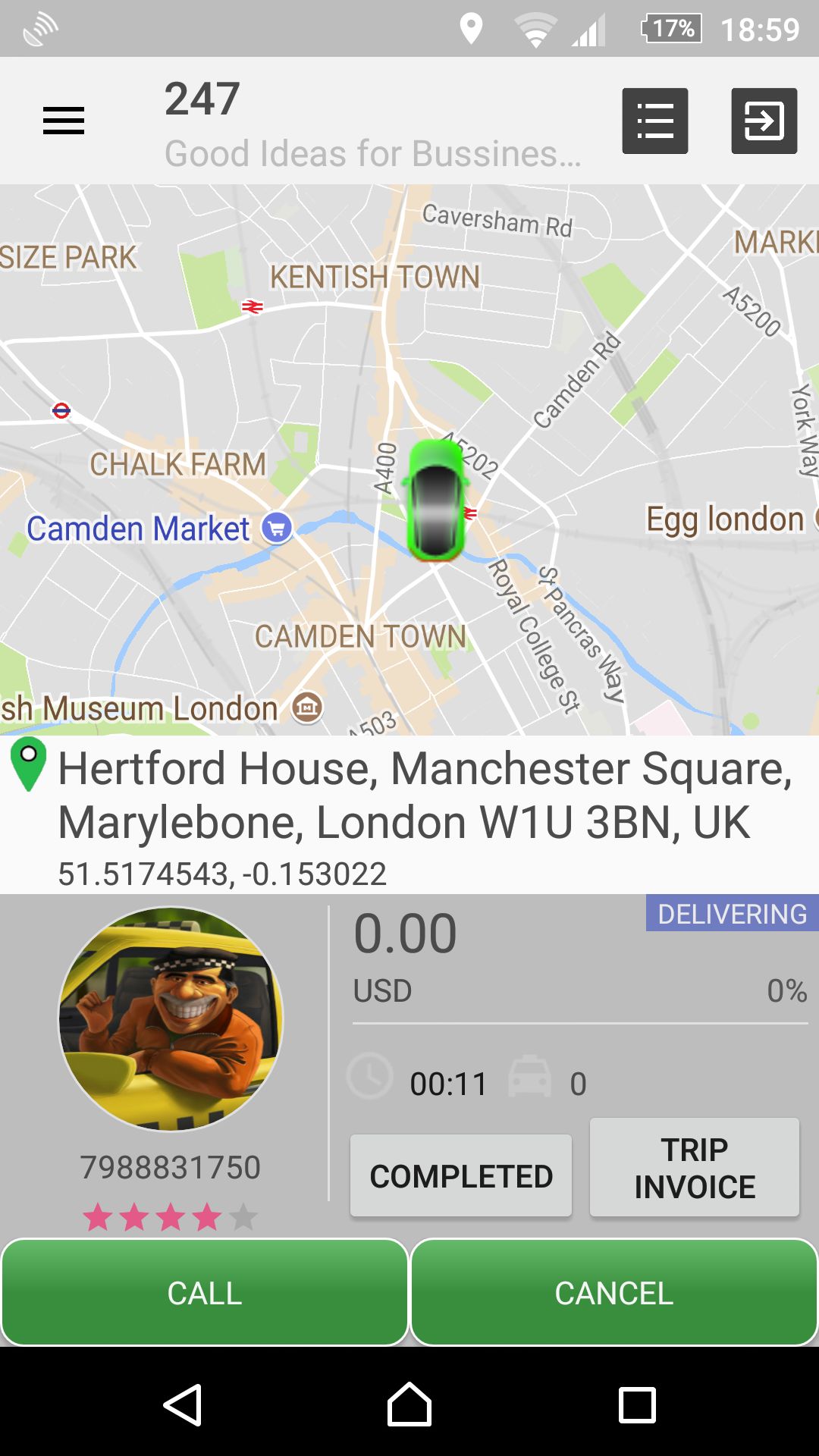This screenshot has width=819, height=1456.
Task: Mark the trip as COMPLETED
Action: point(461,1175)
